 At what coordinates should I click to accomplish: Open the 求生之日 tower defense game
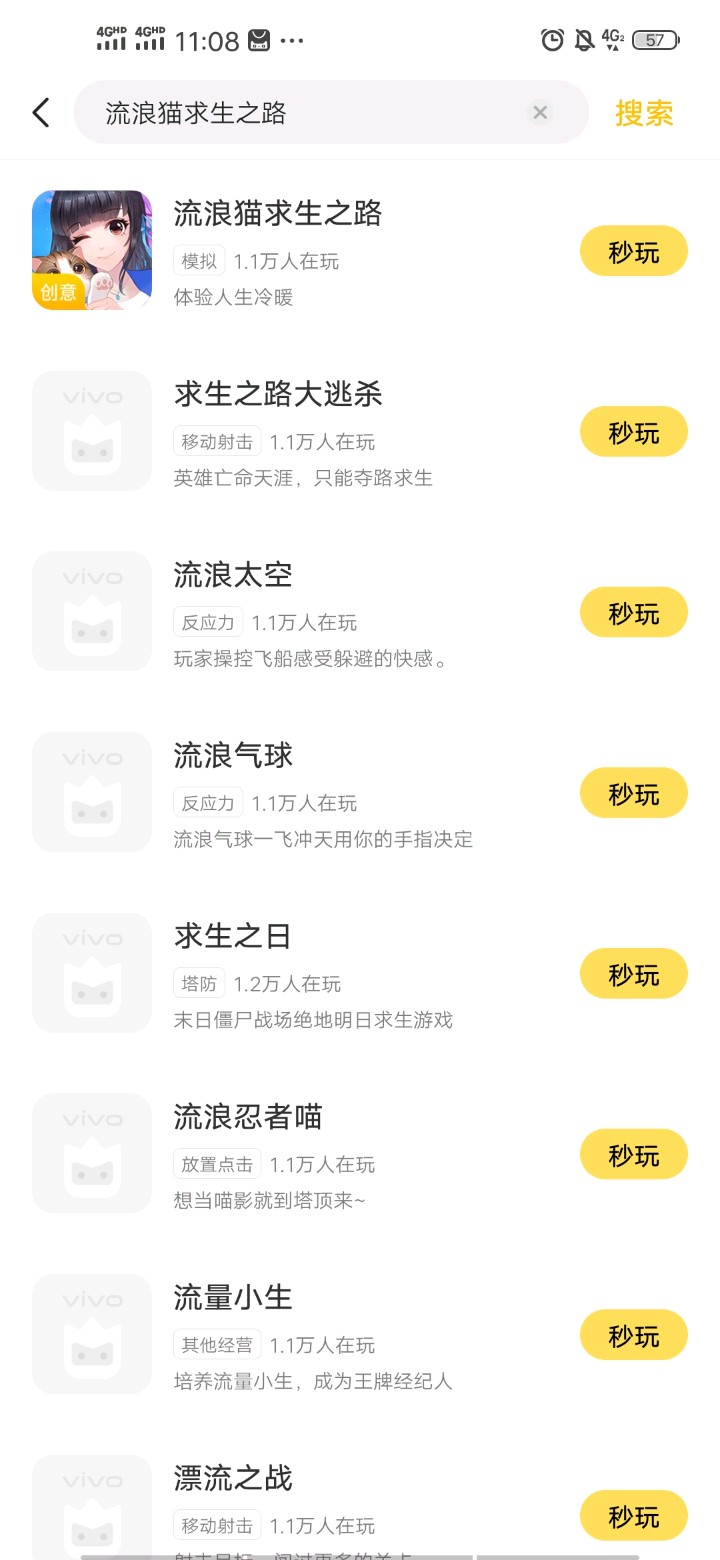point(233,937)
